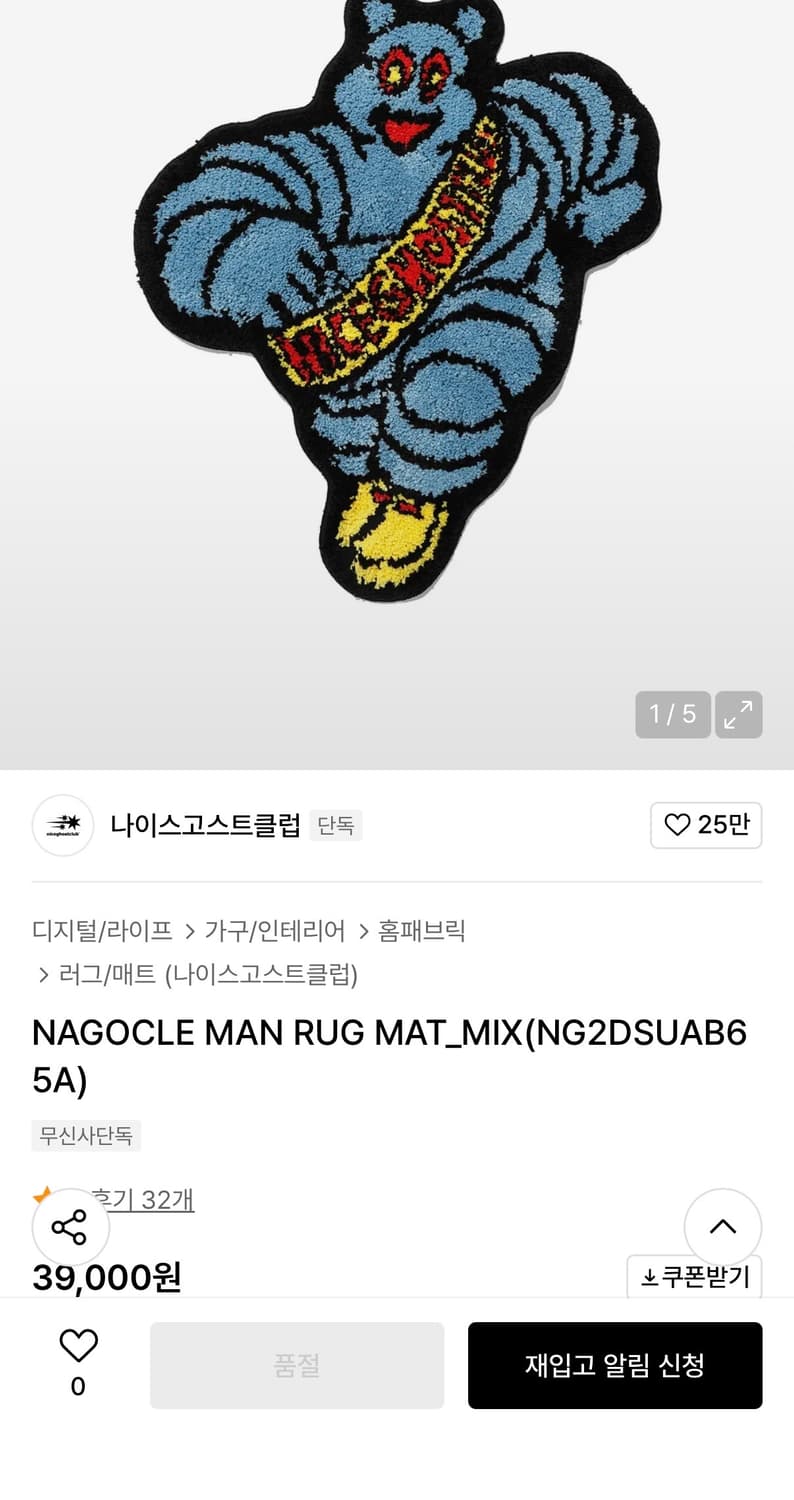Tap the 1/5 image page counter
The width and height of the screenshot is (794, 1500).
(673, 714)
